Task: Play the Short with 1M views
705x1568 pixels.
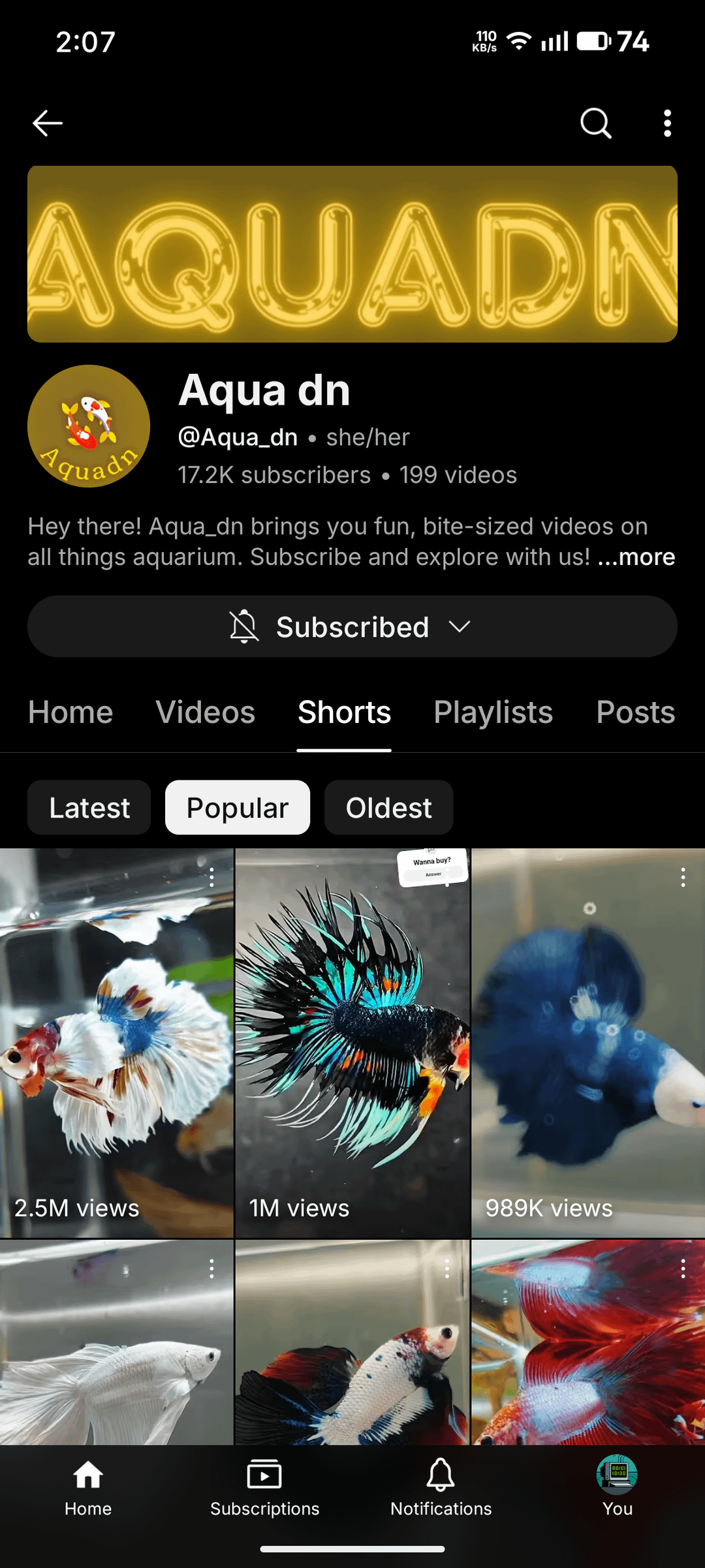Action: (352, 1044)
